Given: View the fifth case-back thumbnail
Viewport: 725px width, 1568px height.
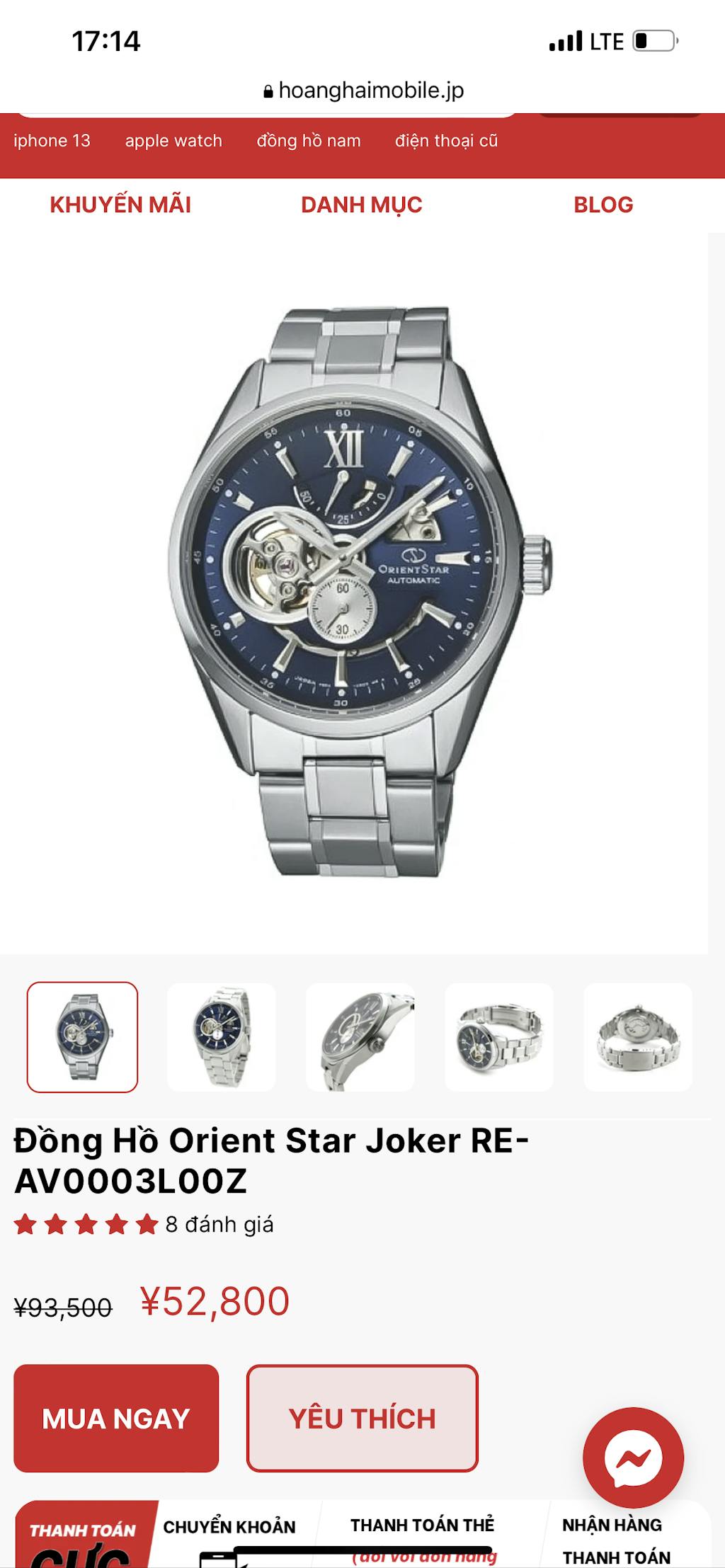Looking at the screenshot, I should [637, 1036].
